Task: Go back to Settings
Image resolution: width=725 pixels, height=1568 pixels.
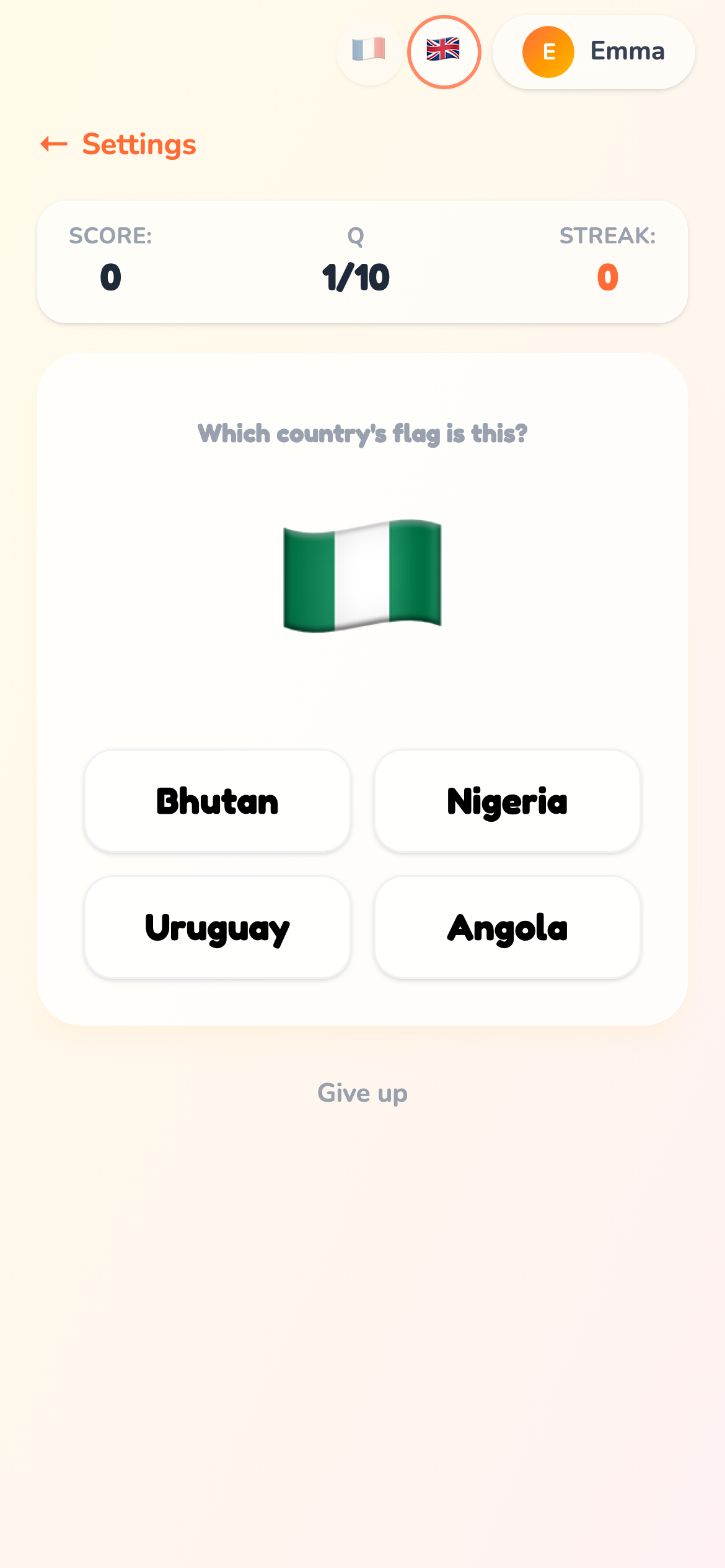Action: click(x=118, y=144)
